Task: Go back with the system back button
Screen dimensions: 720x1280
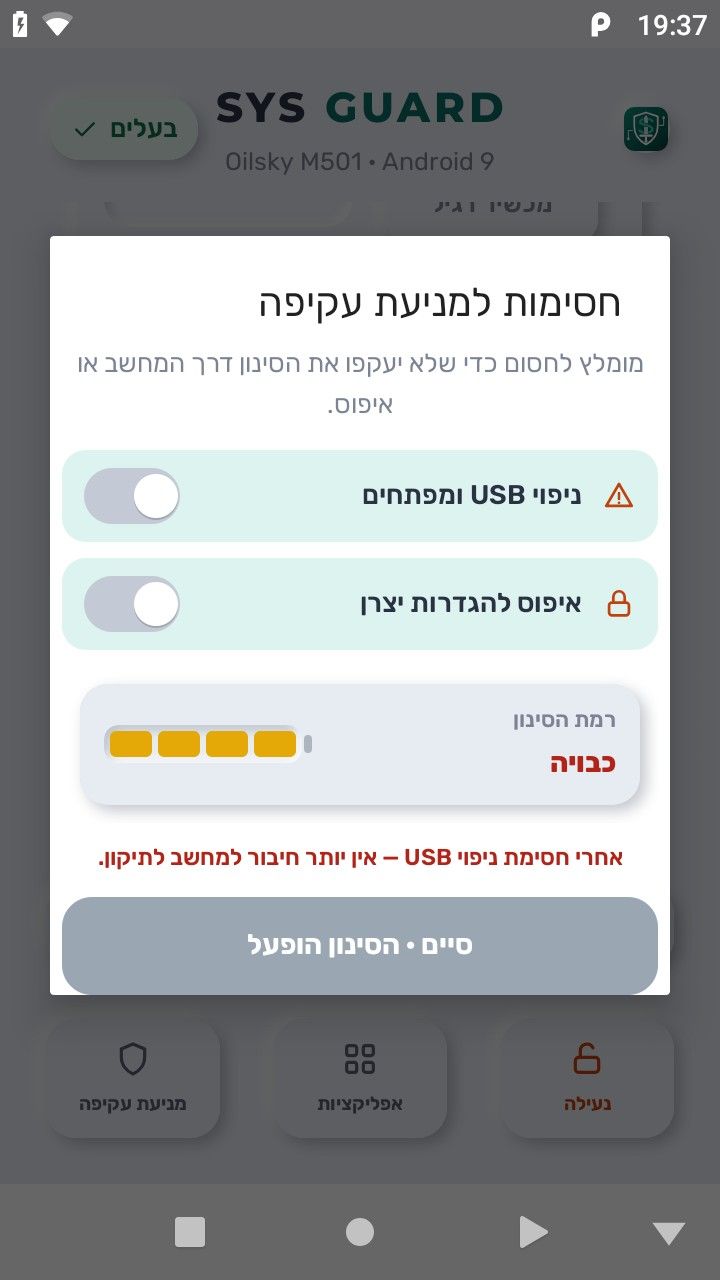Action: (534, 1232)
